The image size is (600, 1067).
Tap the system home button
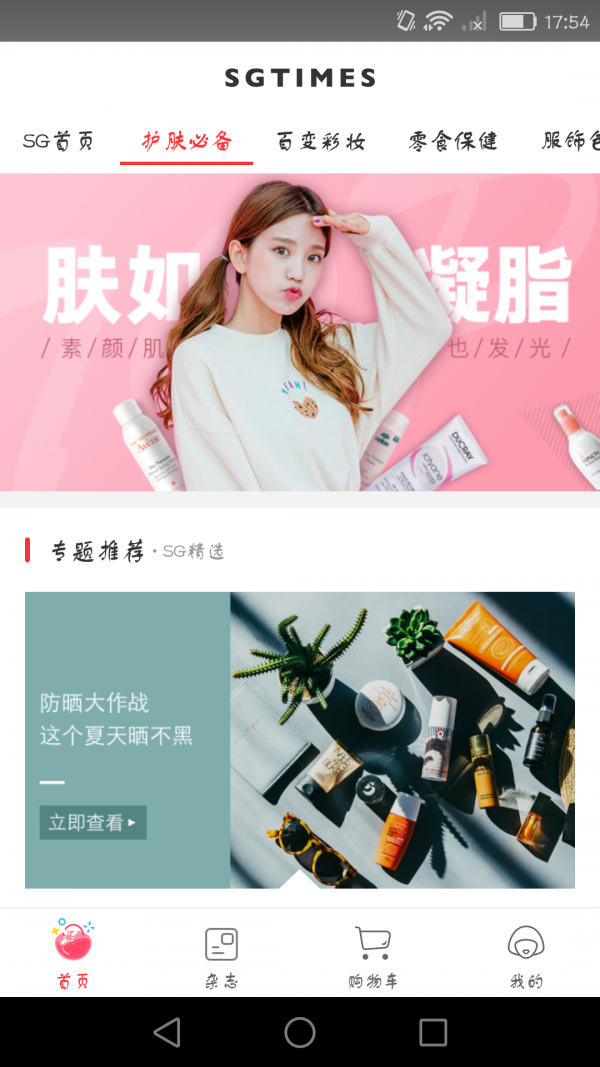(x=300, y=1032)
